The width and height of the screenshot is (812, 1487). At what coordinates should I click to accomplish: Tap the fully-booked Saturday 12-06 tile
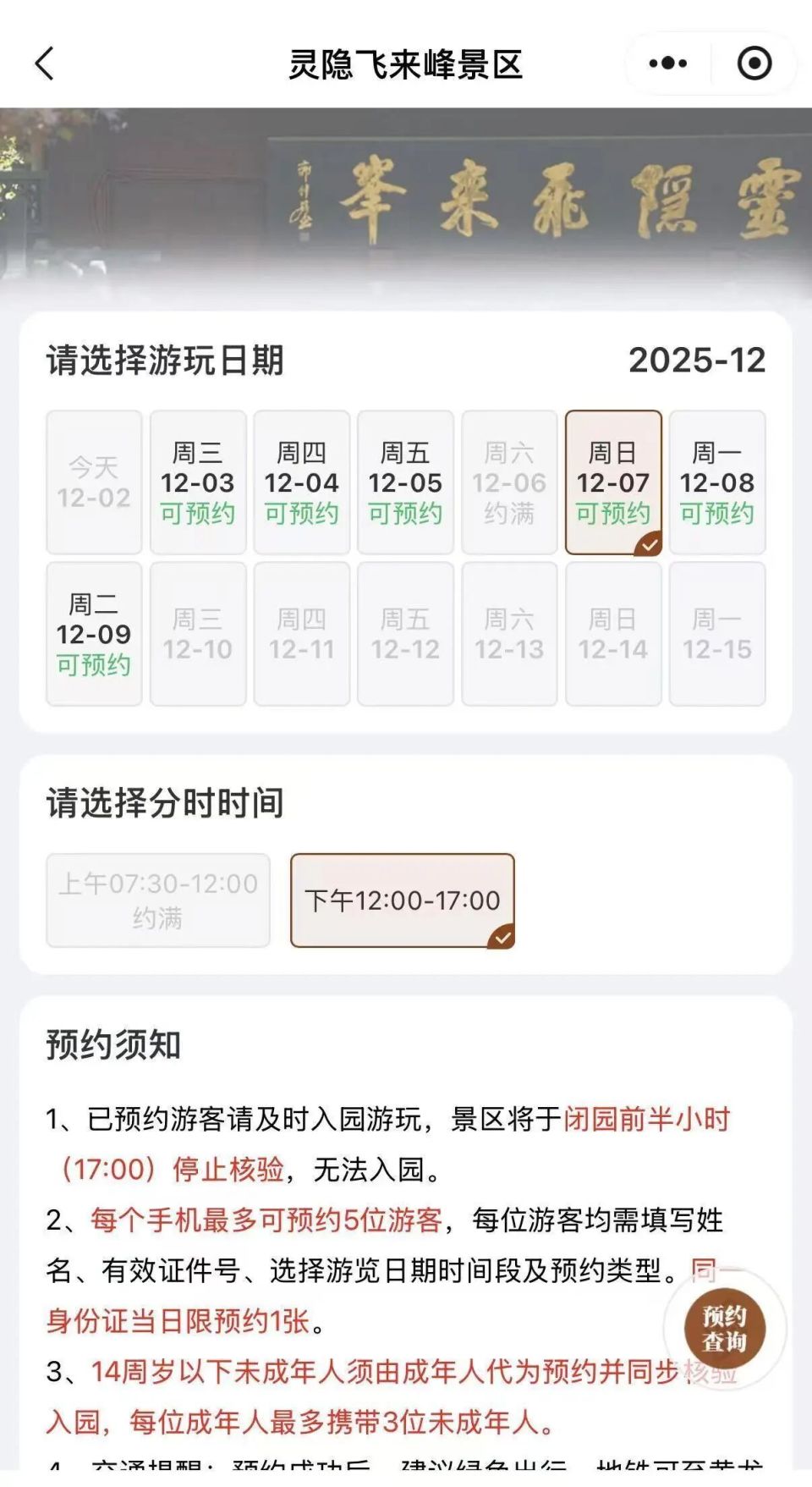click(508, 479)
